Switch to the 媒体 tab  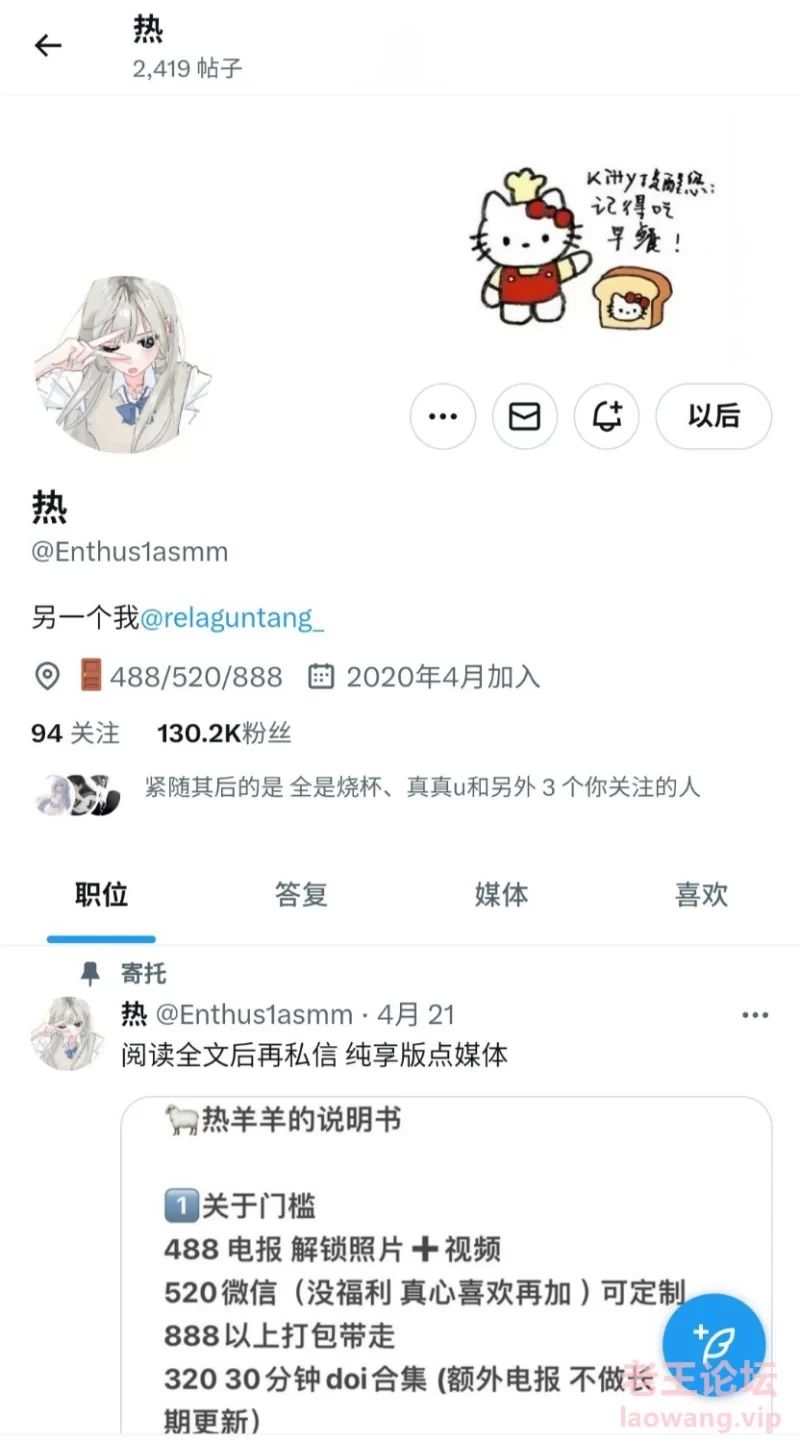tap(501, 894)
